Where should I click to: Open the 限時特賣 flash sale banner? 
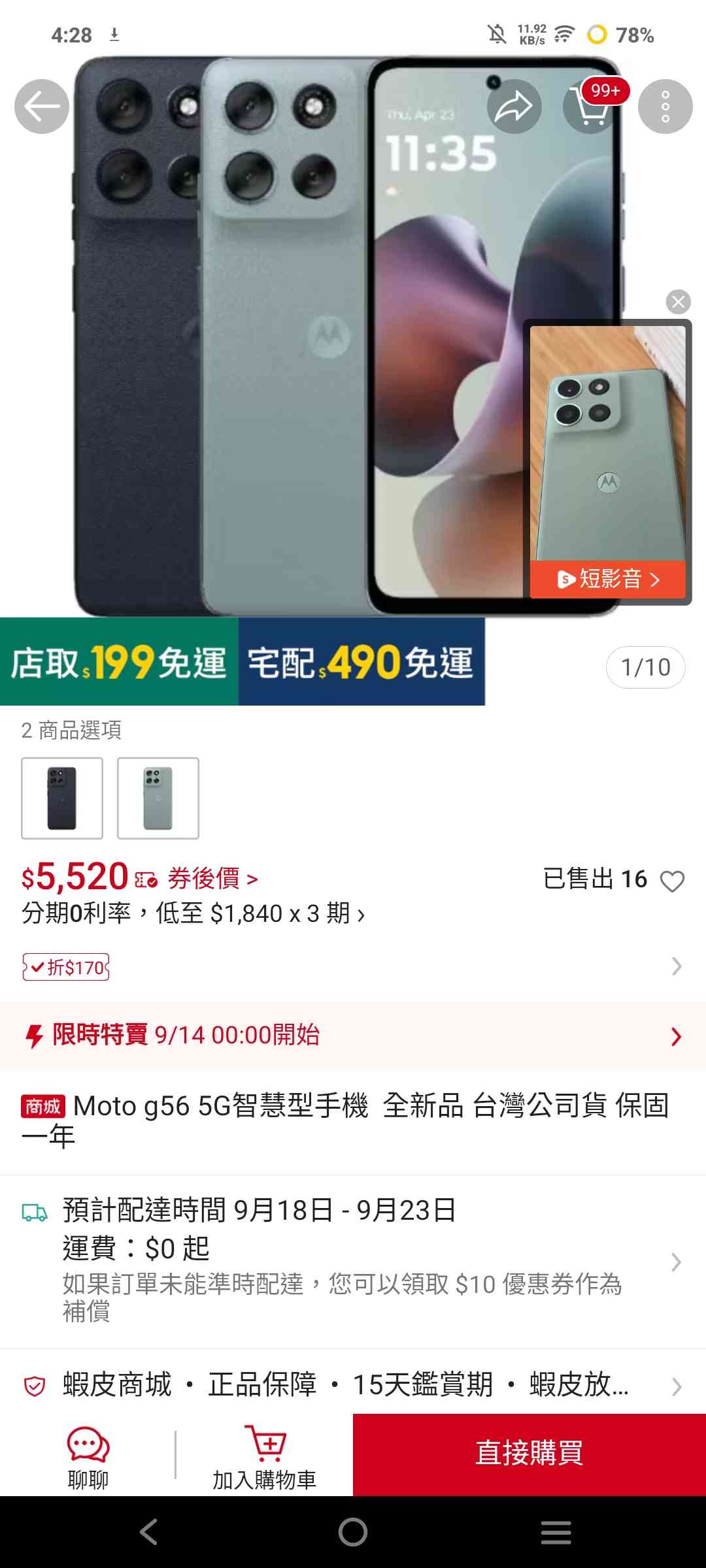click(x=353, y=1036)
